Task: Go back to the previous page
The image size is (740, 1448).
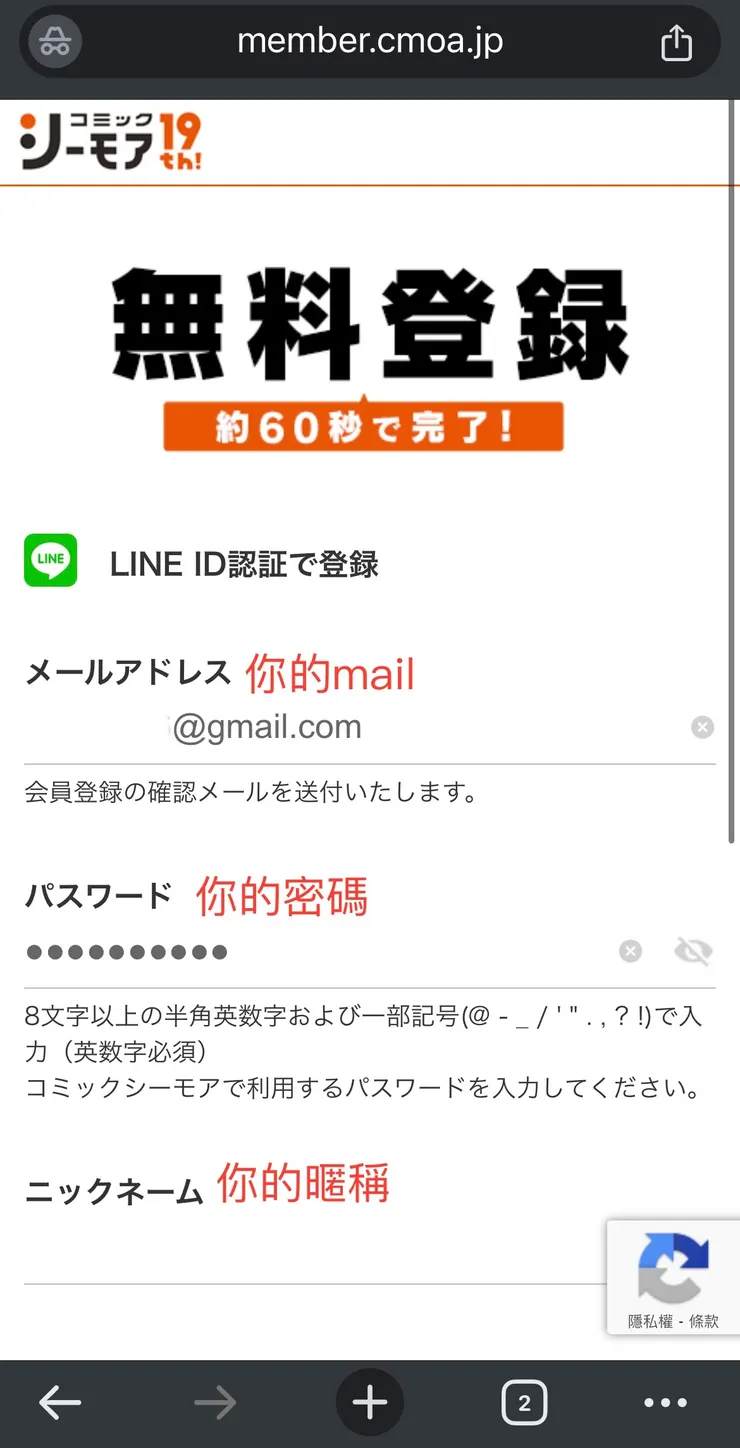Action: coord(60,1403)
